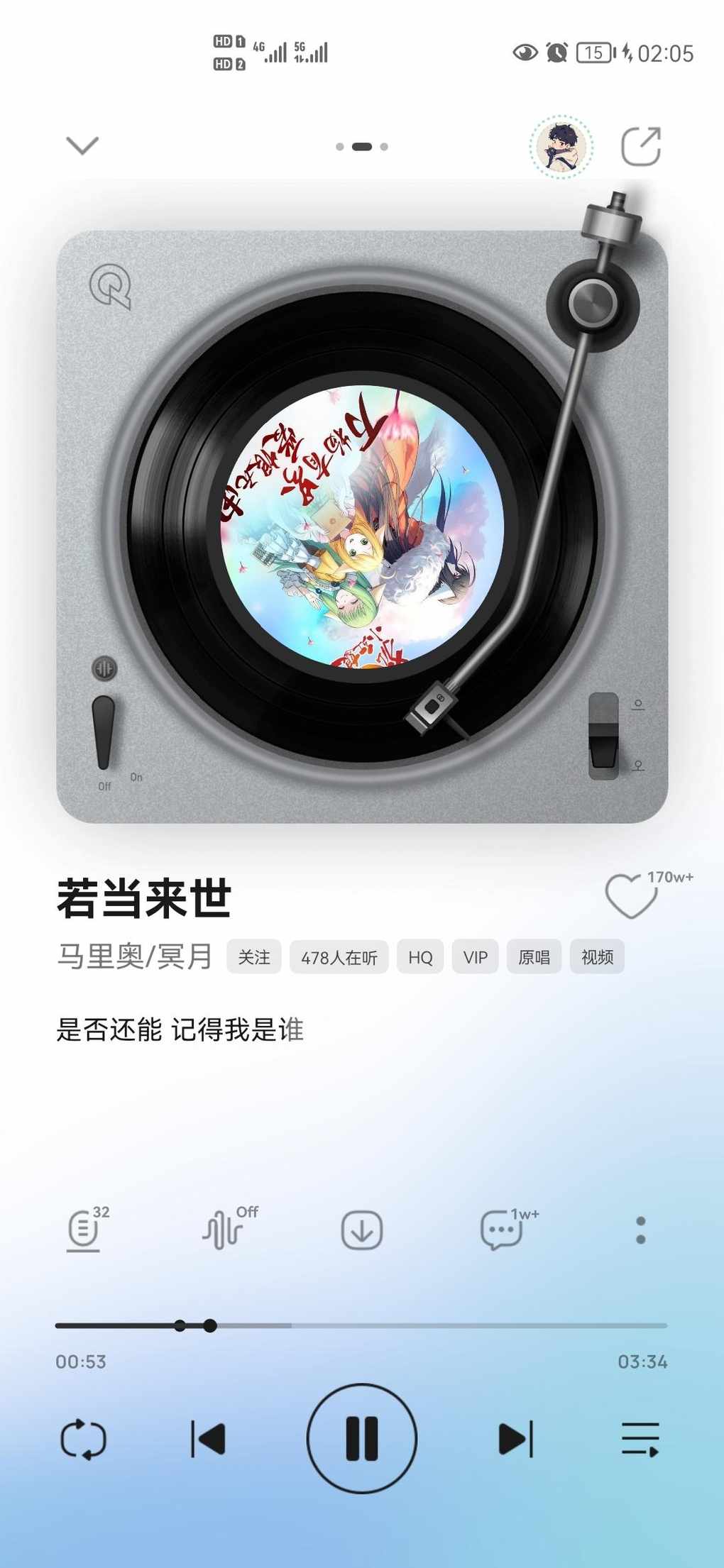
Task: Open the 478人在听 listeners chip
Action: pyautogui.click(x=339, y=957)
